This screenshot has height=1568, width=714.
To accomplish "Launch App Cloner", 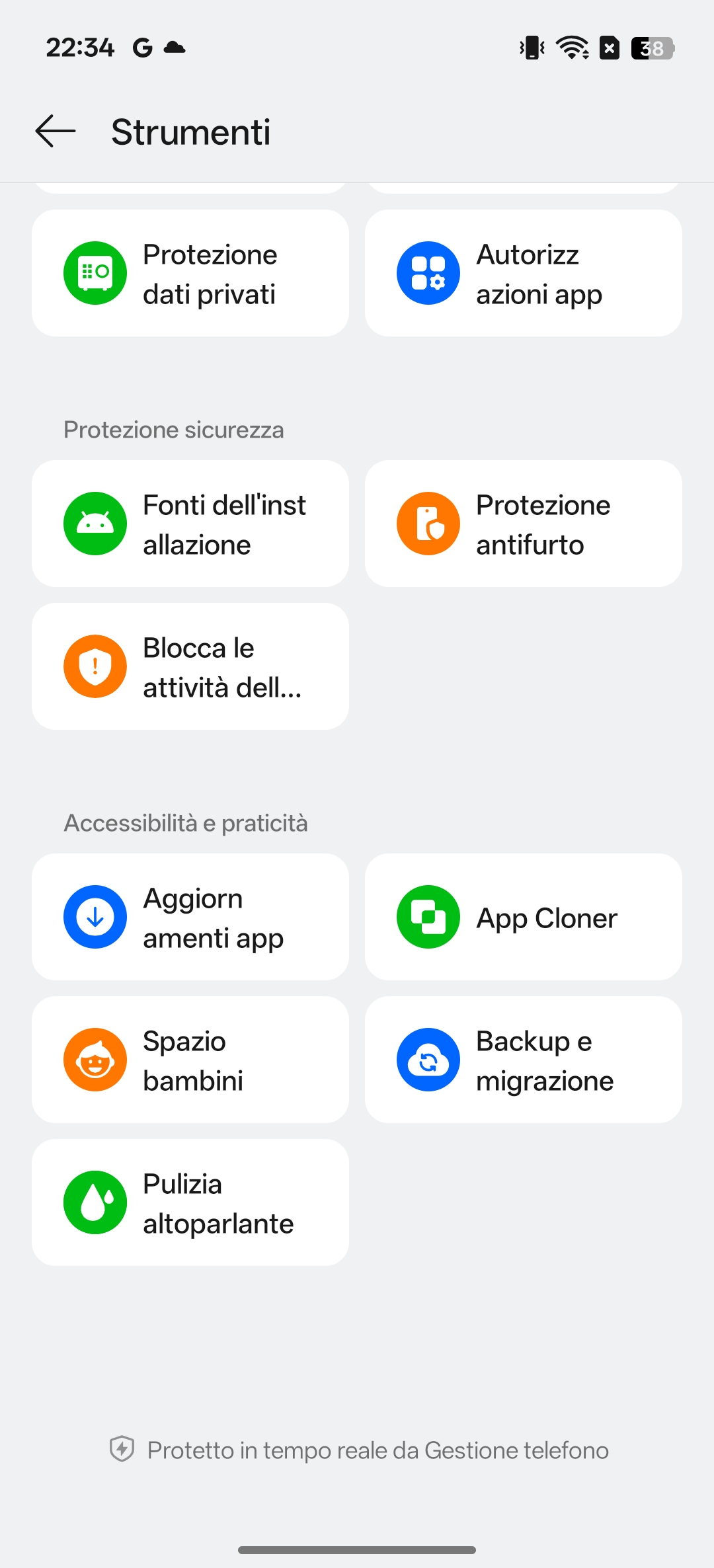I will 523,917.
